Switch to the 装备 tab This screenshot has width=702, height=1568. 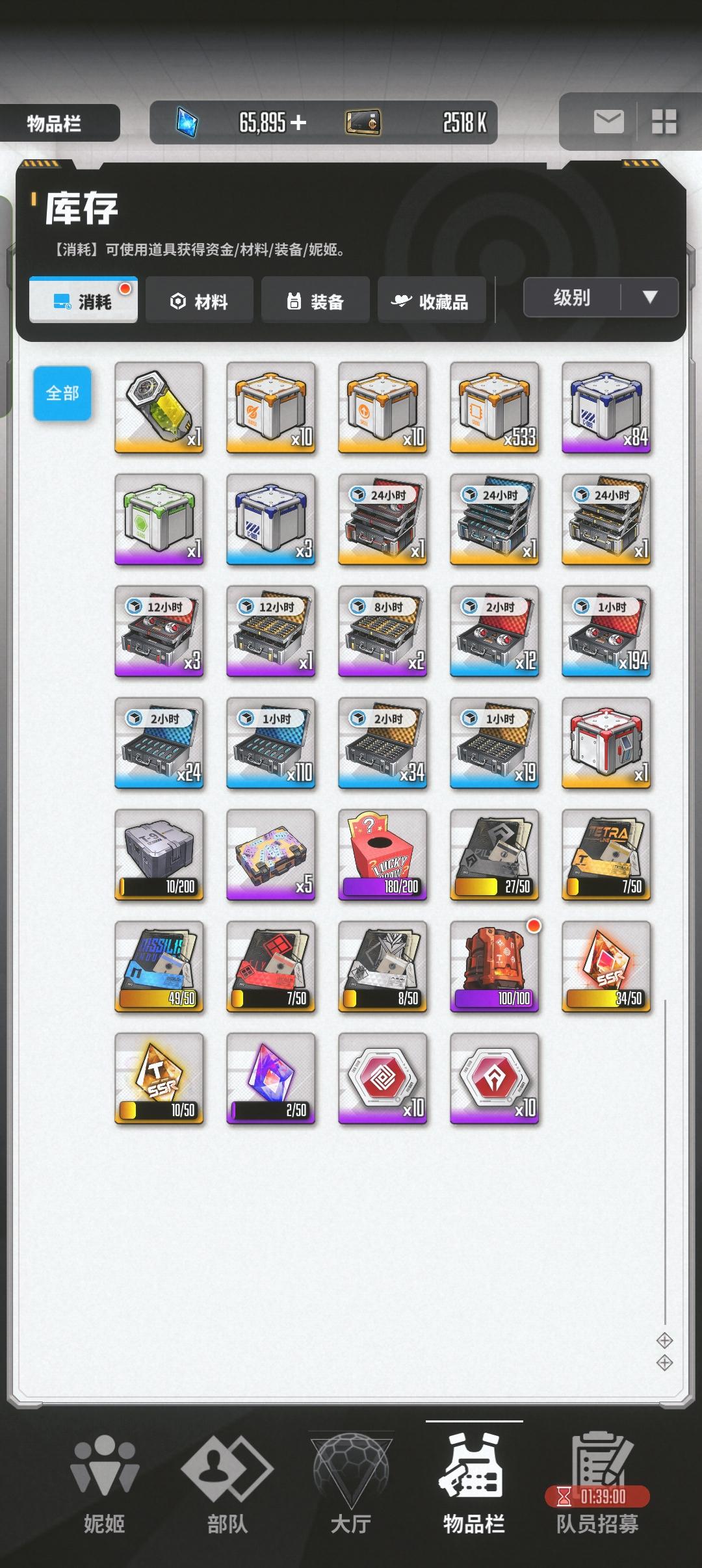click(x=316, y=300)
